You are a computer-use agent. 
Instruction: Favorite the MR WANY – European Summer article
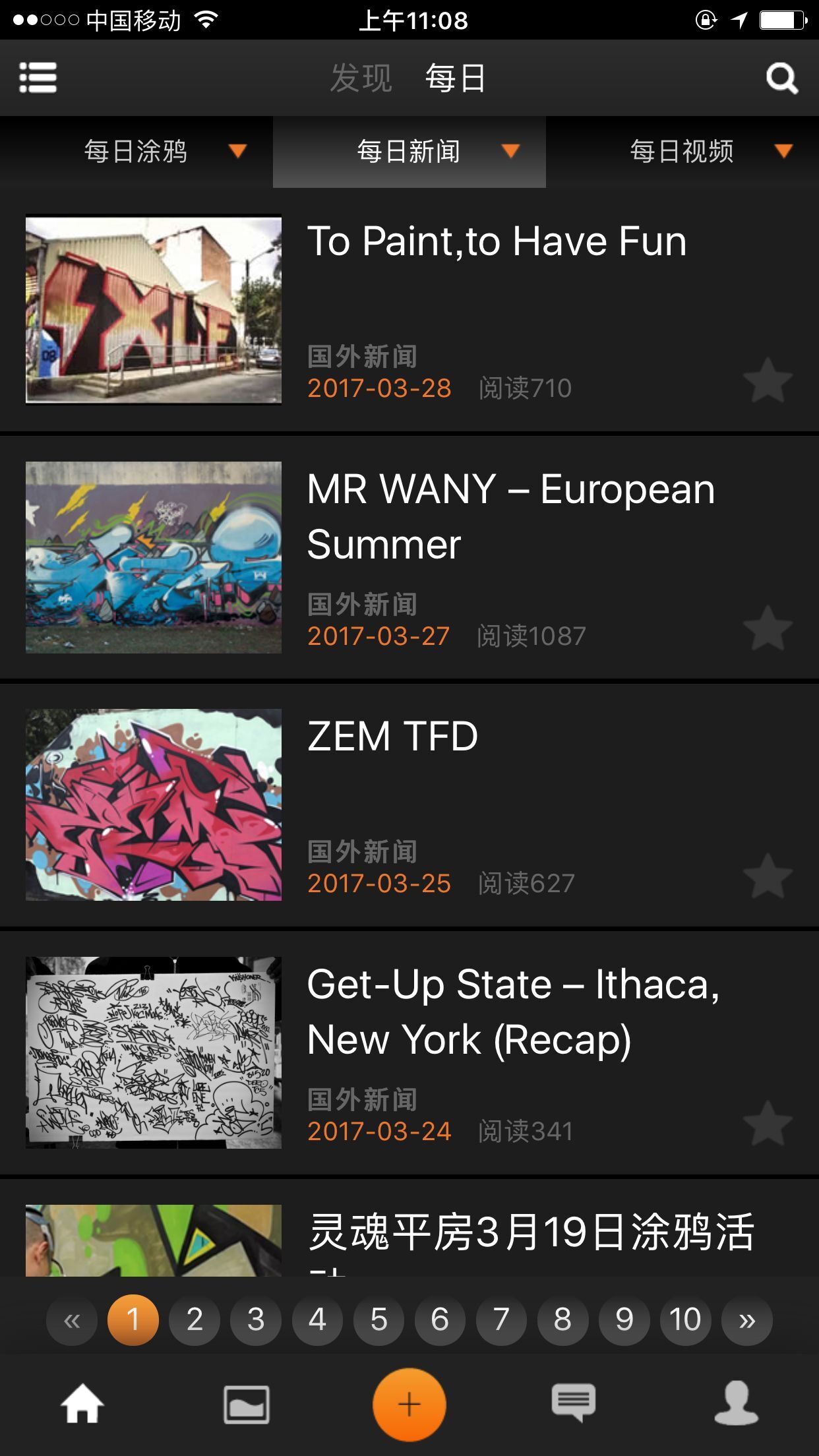(x=768, y=628)
